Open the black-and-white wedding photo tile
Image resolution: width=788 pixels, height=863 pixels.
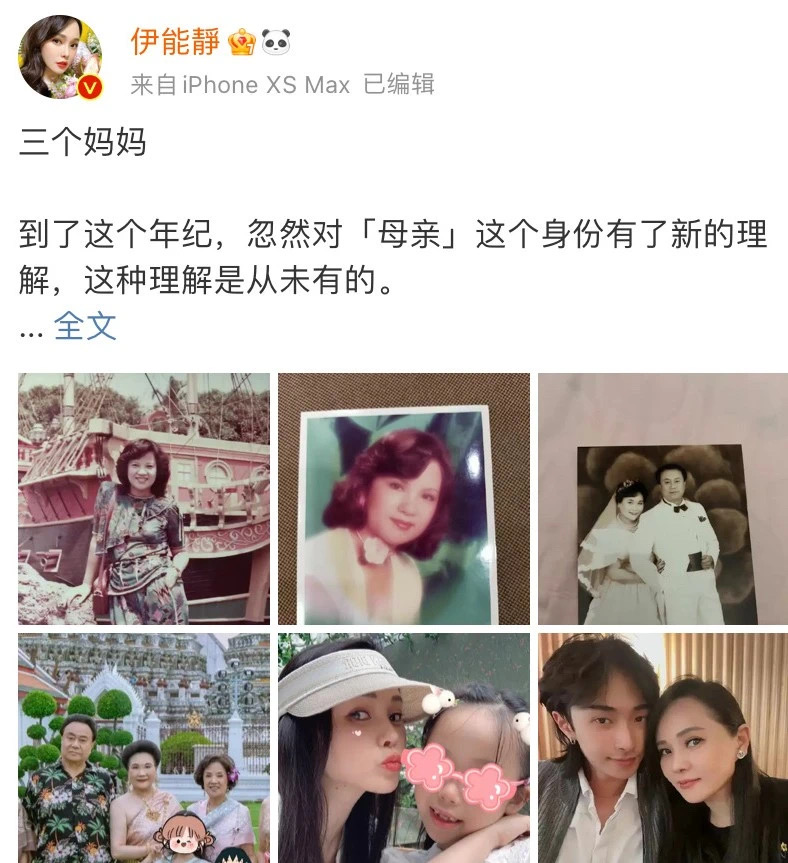[x=662, y=499]
